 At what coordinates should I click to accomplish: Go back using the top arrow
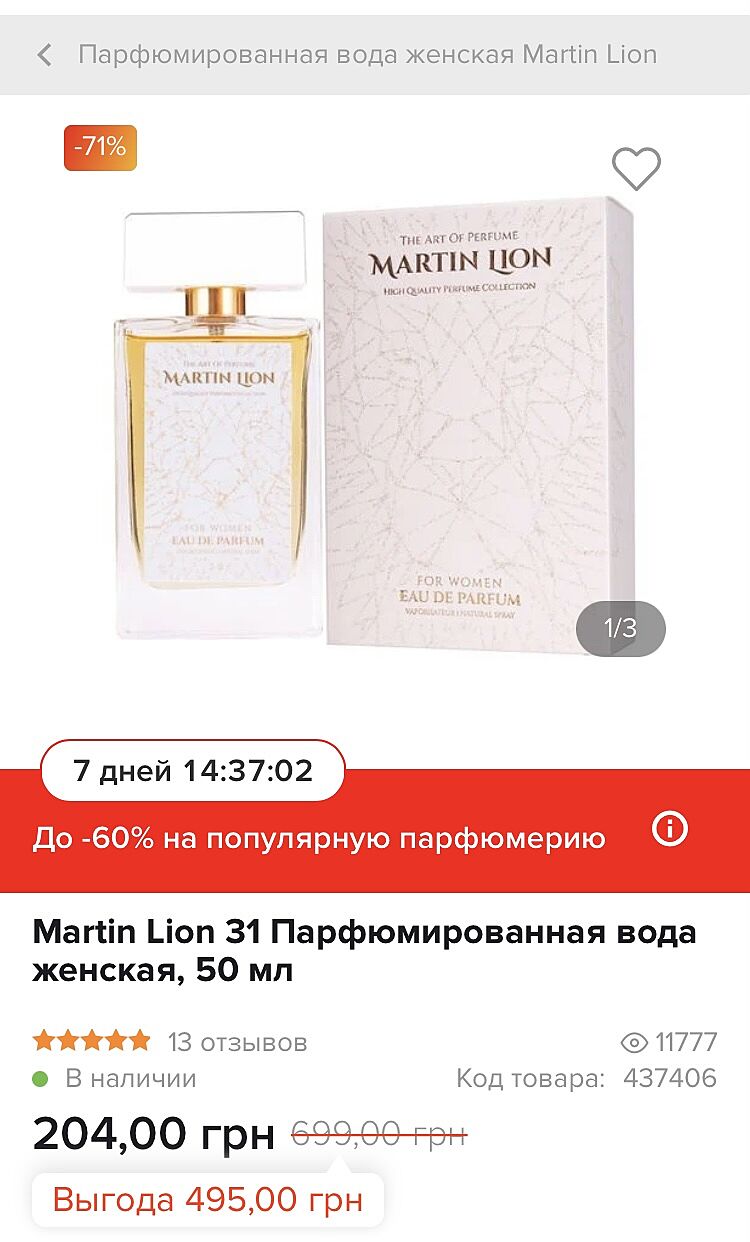[x=44, y=55]
